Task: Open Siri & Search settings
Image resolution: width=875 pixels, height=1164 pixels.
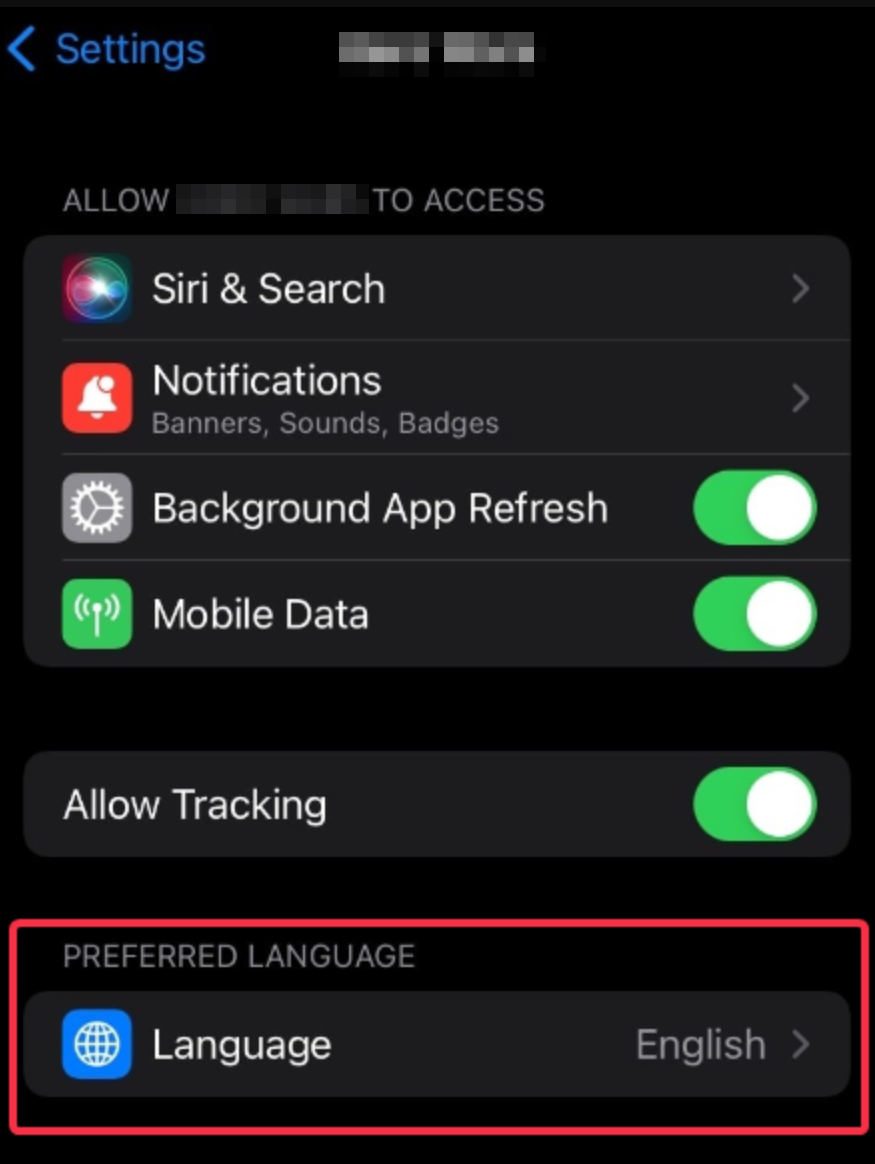Action: [x=435, y=289]
